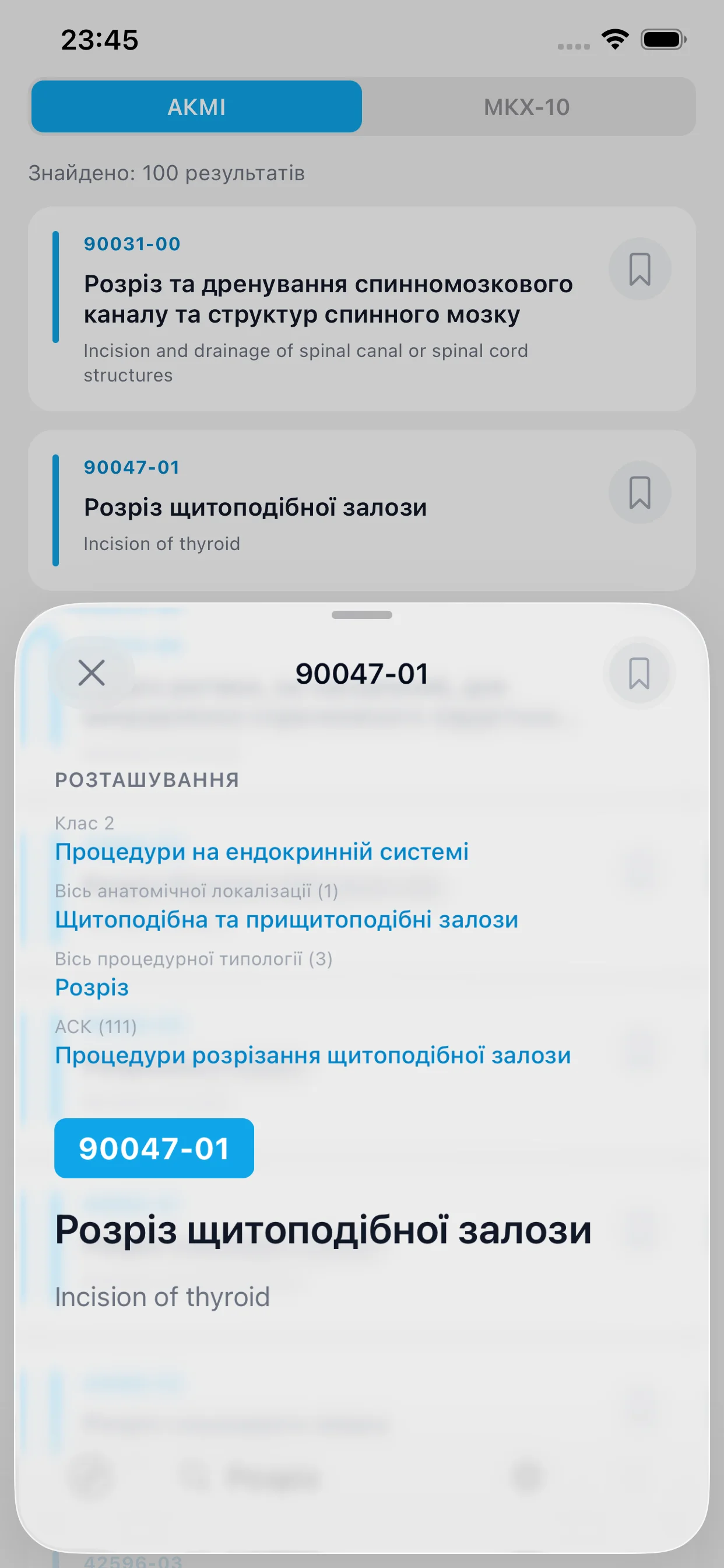The width and height of the screenshot is (724, 1568).
Task: Open "Процедури на ендокринній системі" class link
Action: pyautogui.click(x=262, y=851)
